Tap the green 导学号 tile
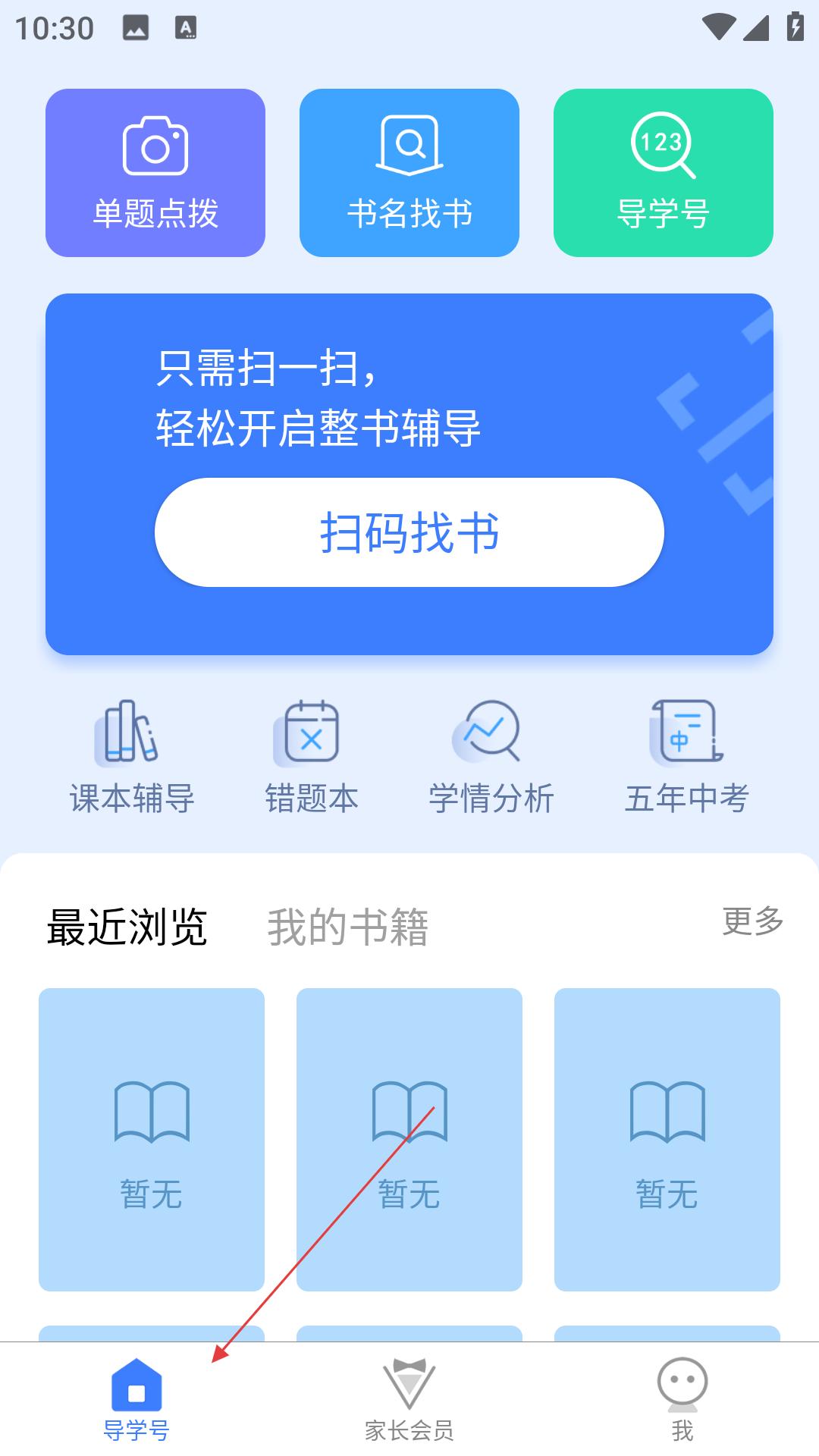Viewport: 819px width, 1456px height. 664,173
